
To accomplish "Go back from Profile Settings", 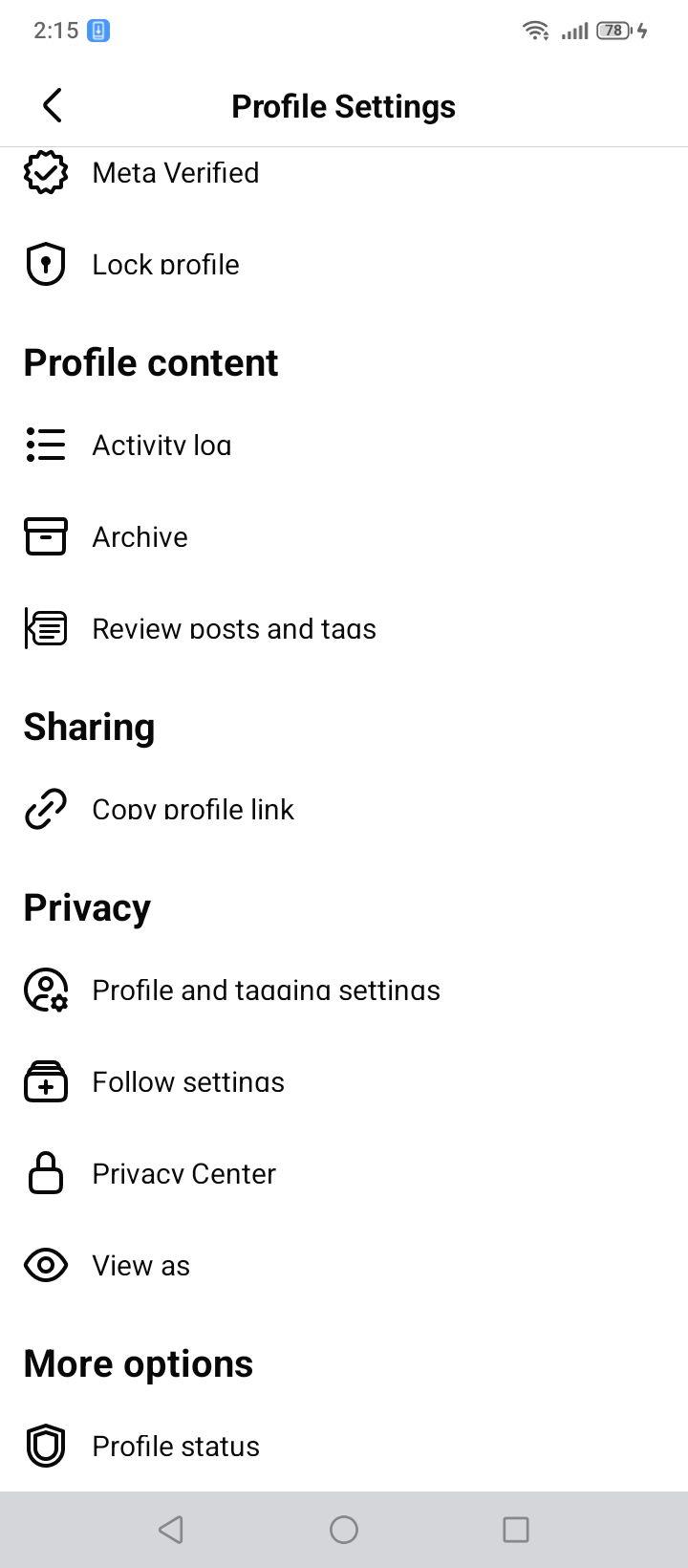I will pos(53,105).
